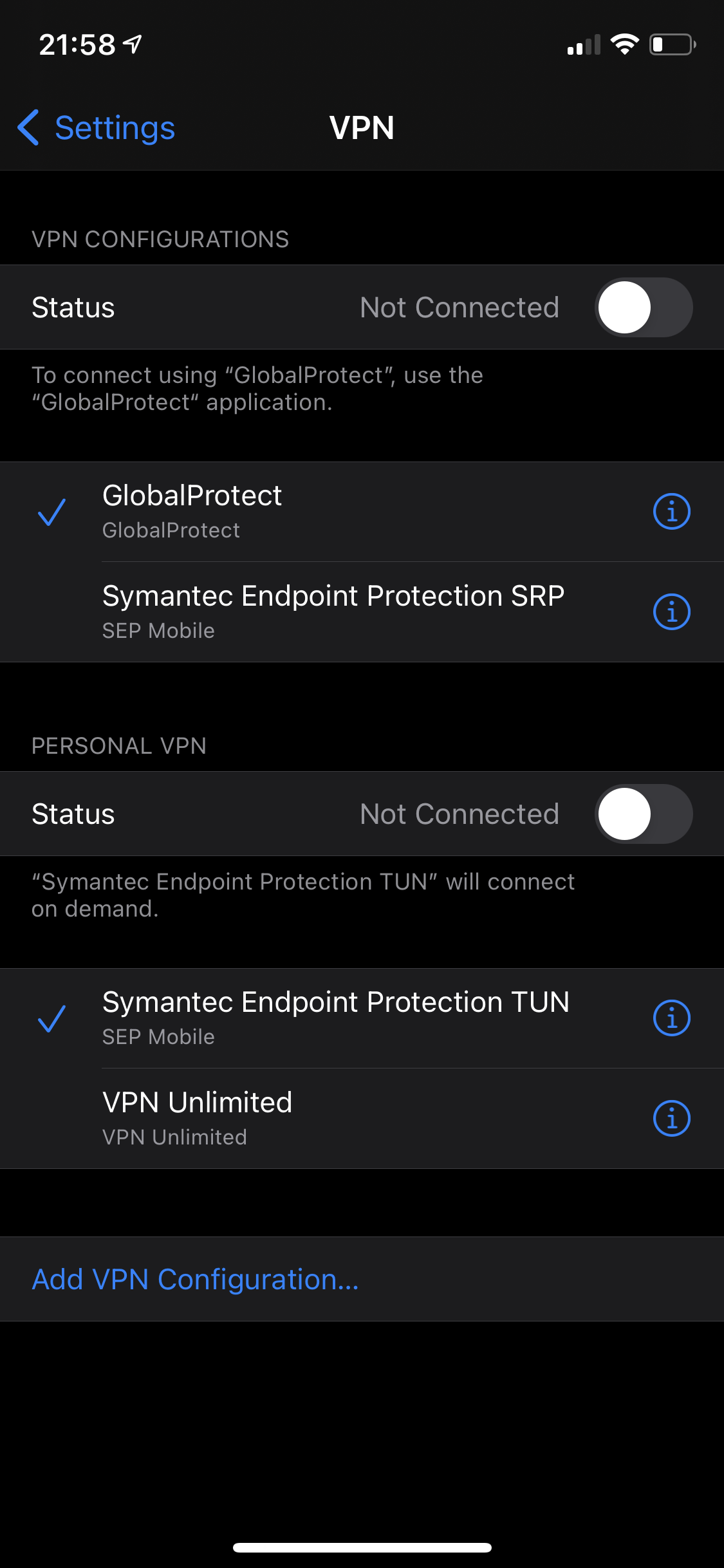View VPN Unlimited configuration details
Screen dimensions: 724x1568
[x=671, y=1118]
